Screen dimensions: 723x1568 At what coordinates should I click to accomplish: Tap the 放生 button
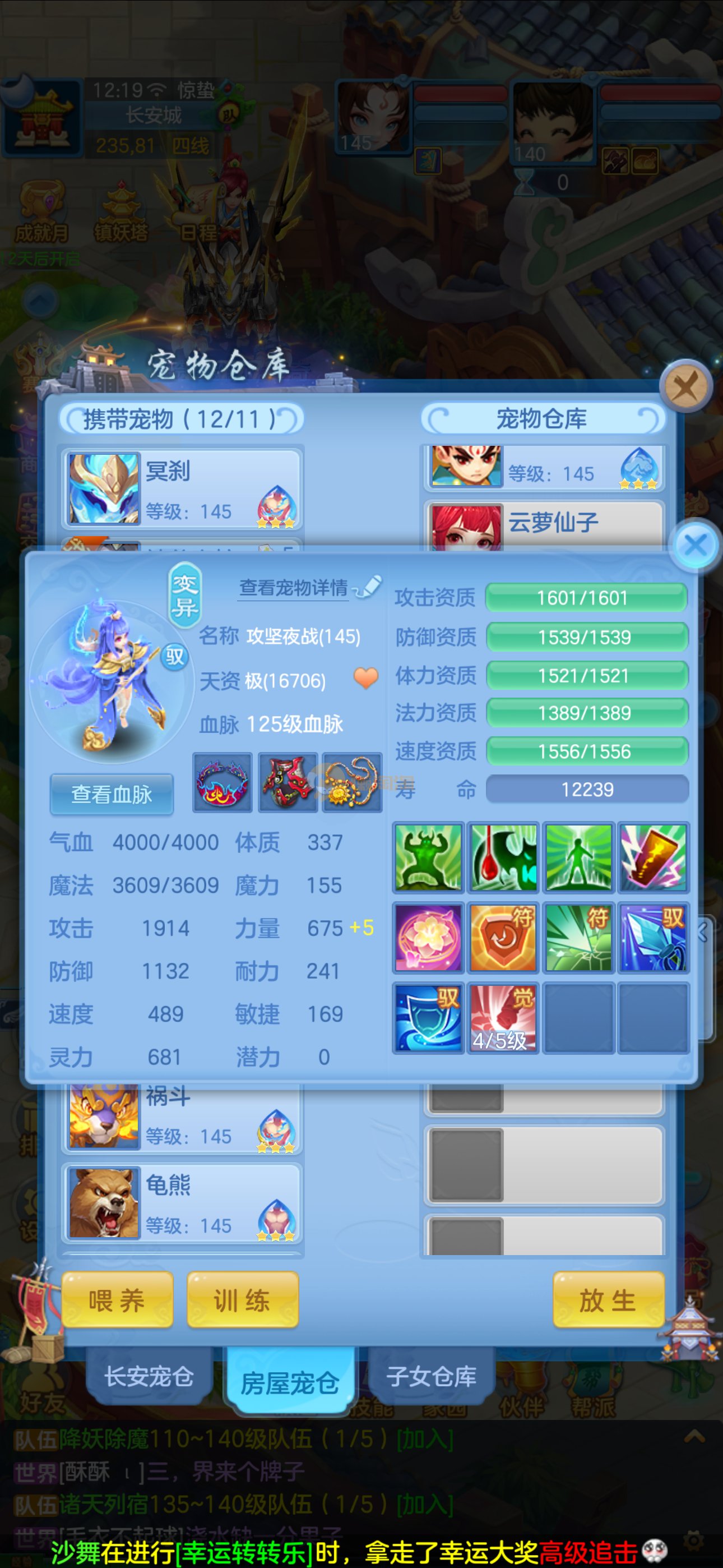(608, 1301)
